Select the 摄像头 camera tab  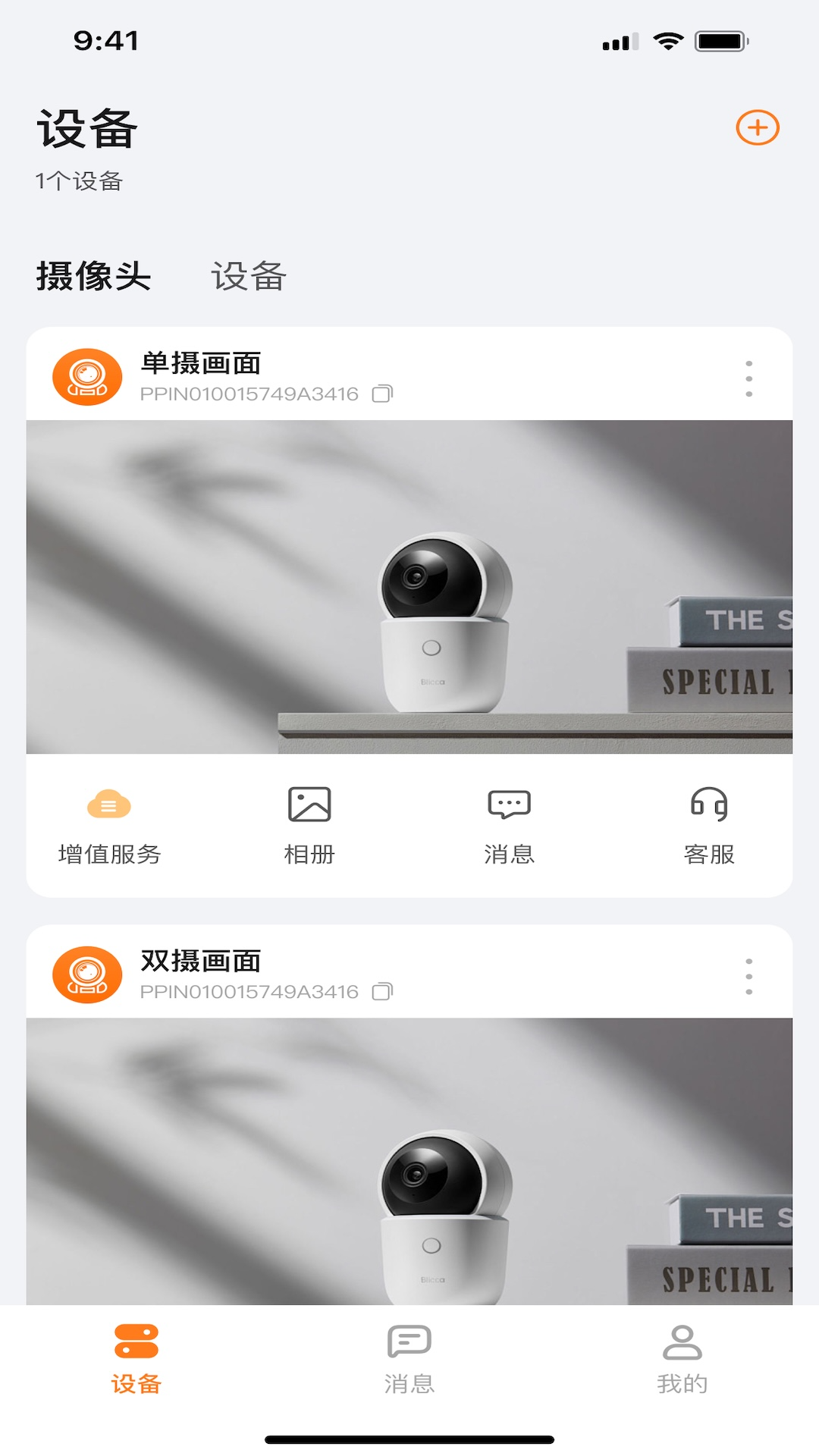93,278
